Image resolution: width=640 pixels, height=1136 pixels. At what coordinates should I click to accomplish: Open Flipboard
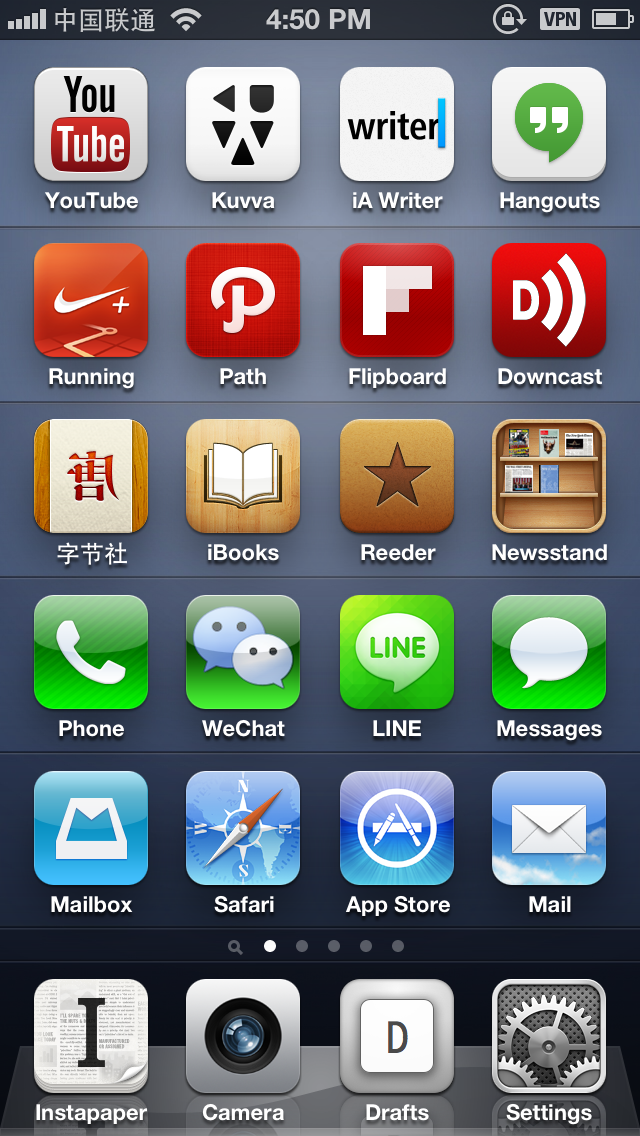point(397,300)
